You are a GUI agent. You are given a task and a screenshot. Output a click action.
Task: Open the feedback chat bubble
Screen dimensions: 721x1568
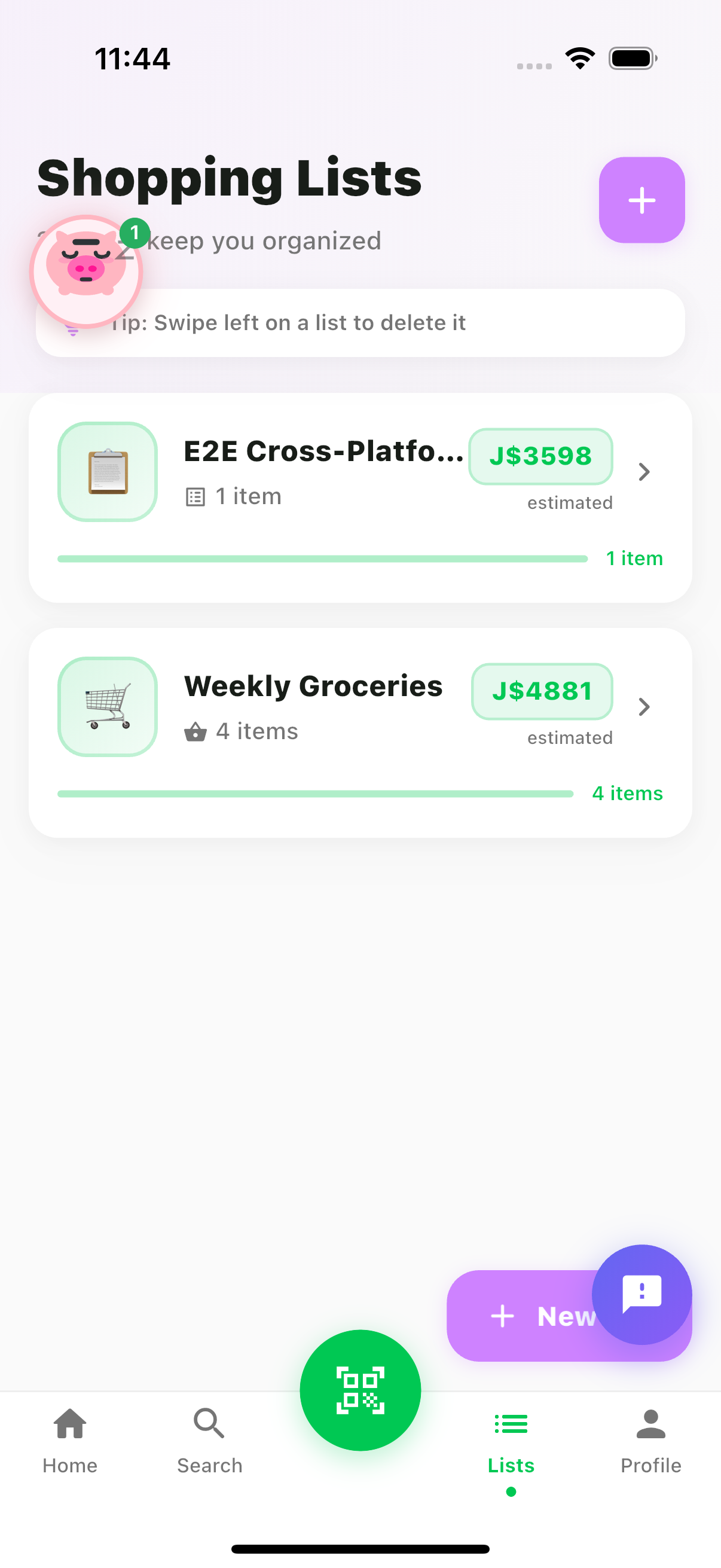pyautogui.click(x=641, y=1294)
